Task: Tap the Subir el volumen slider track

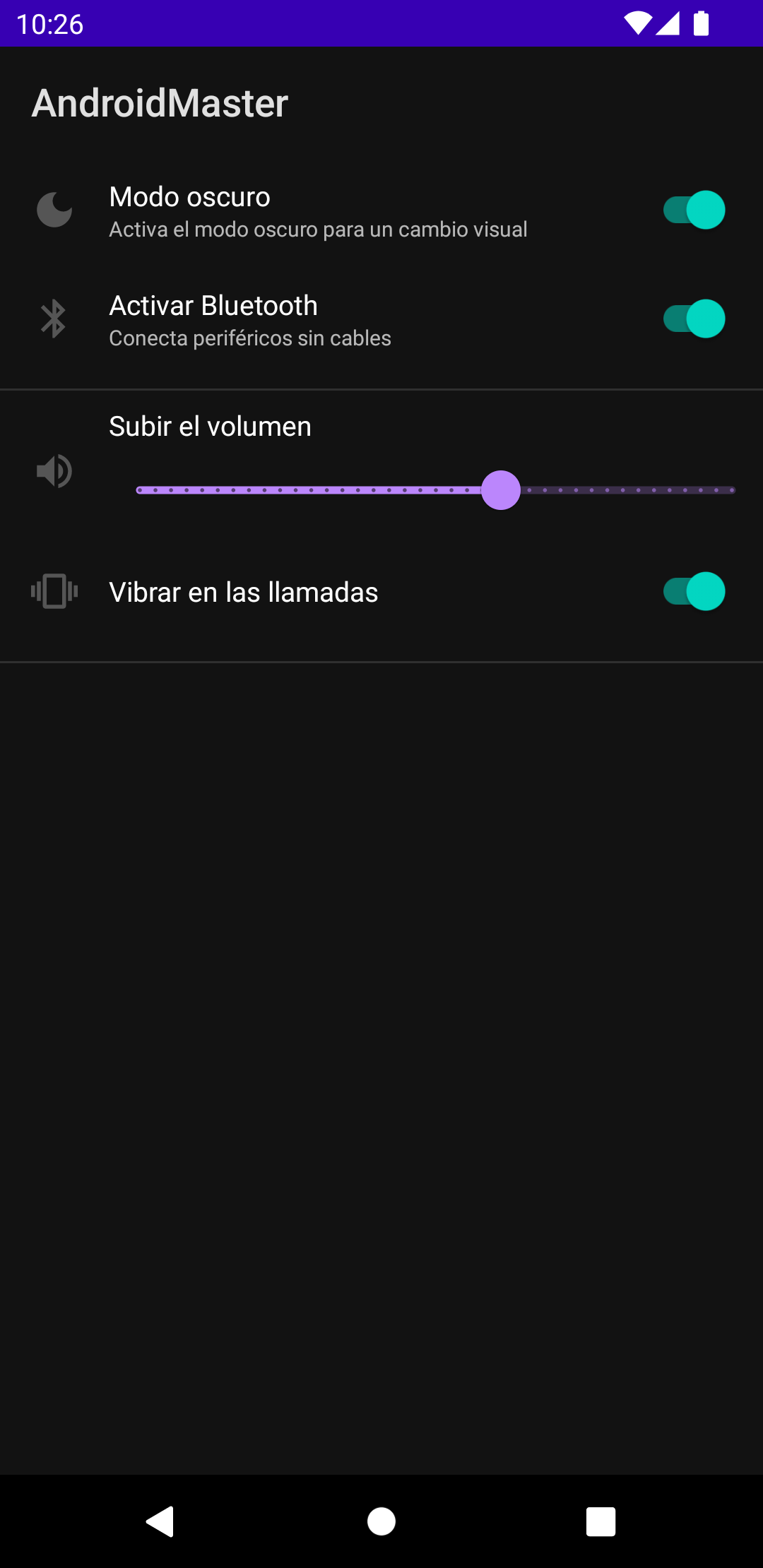Action: click(x=435, y=490)
